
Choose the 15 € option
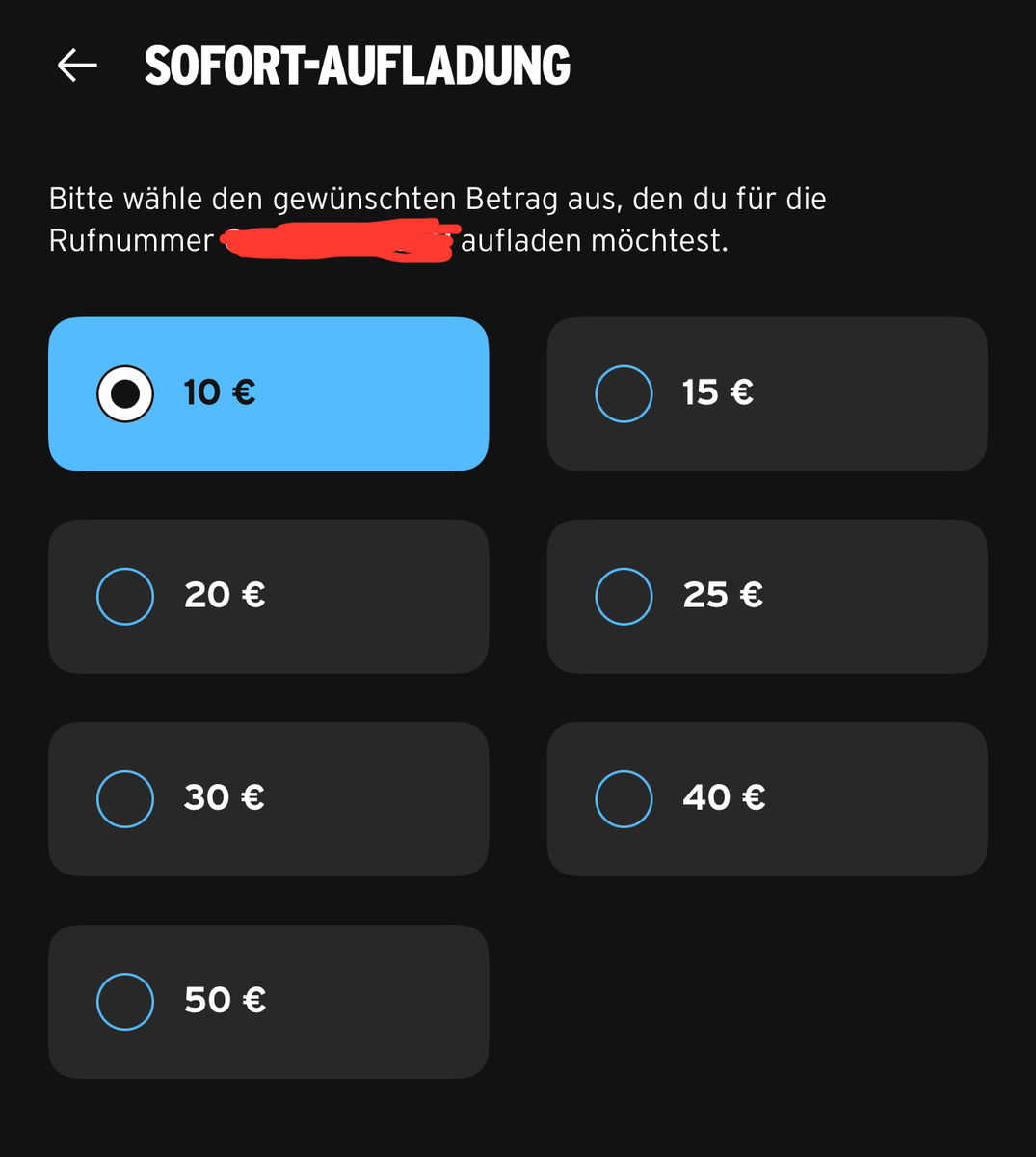tap(766, 393)
